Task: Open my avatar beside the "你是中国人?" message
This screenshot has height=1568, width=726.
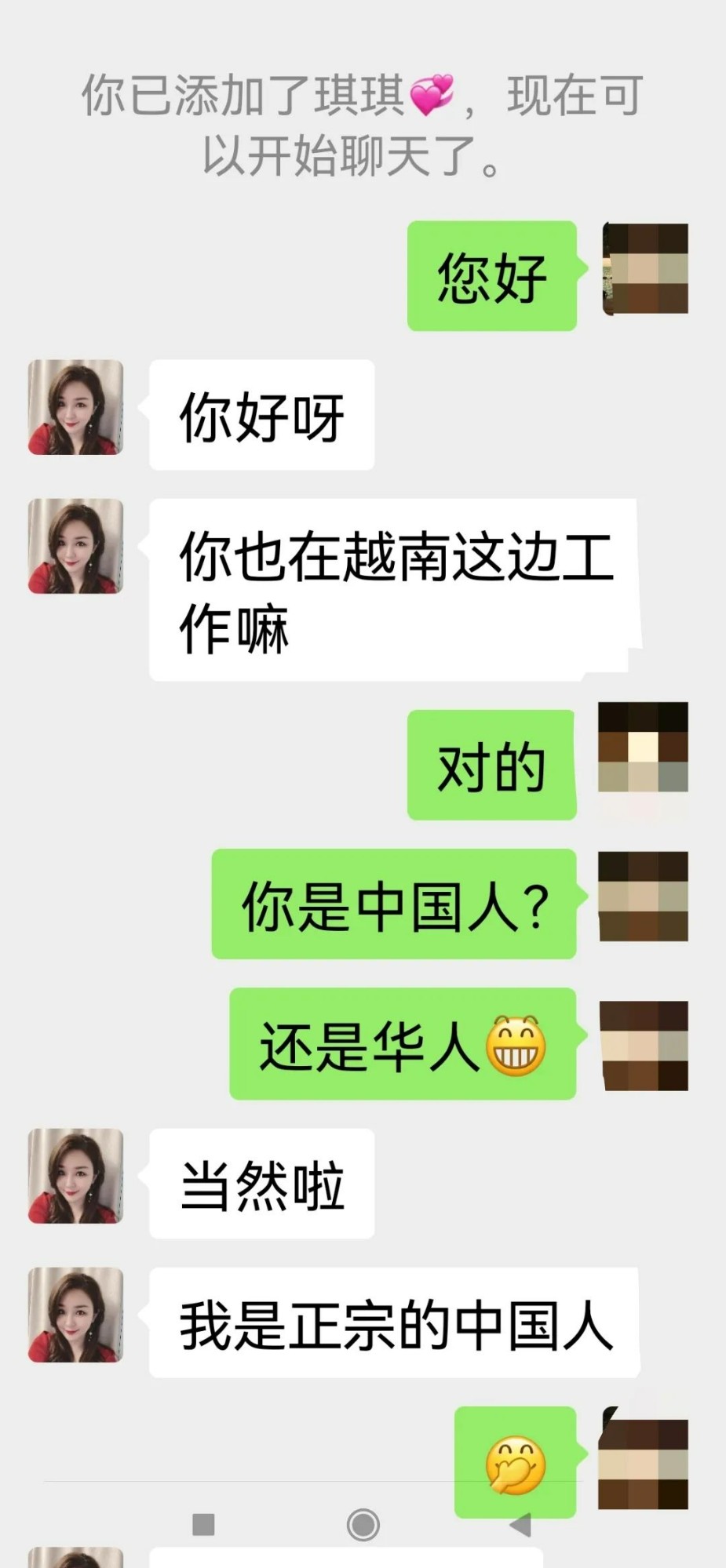Action: tap(643, 897)
